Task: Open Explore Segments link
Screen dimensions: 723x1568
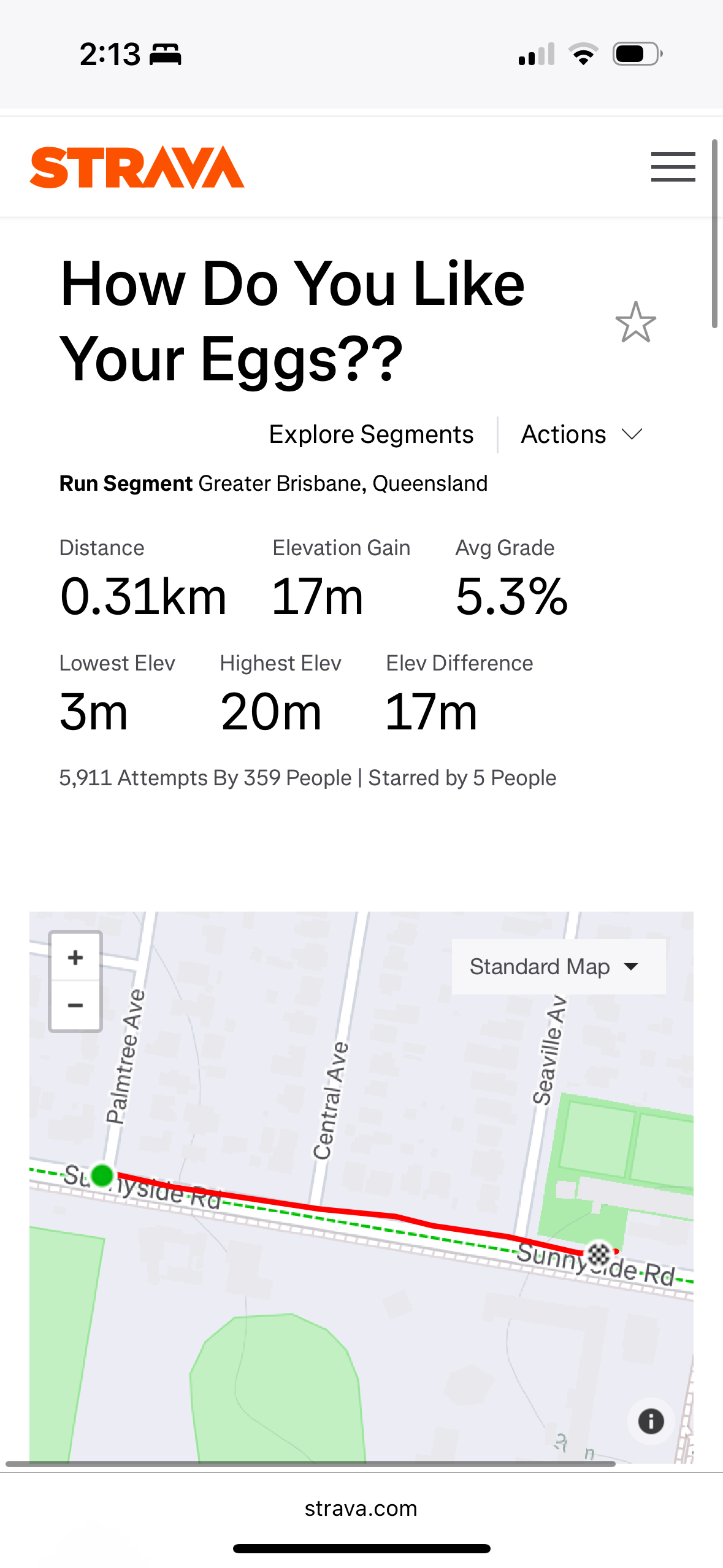Action: 371,434
